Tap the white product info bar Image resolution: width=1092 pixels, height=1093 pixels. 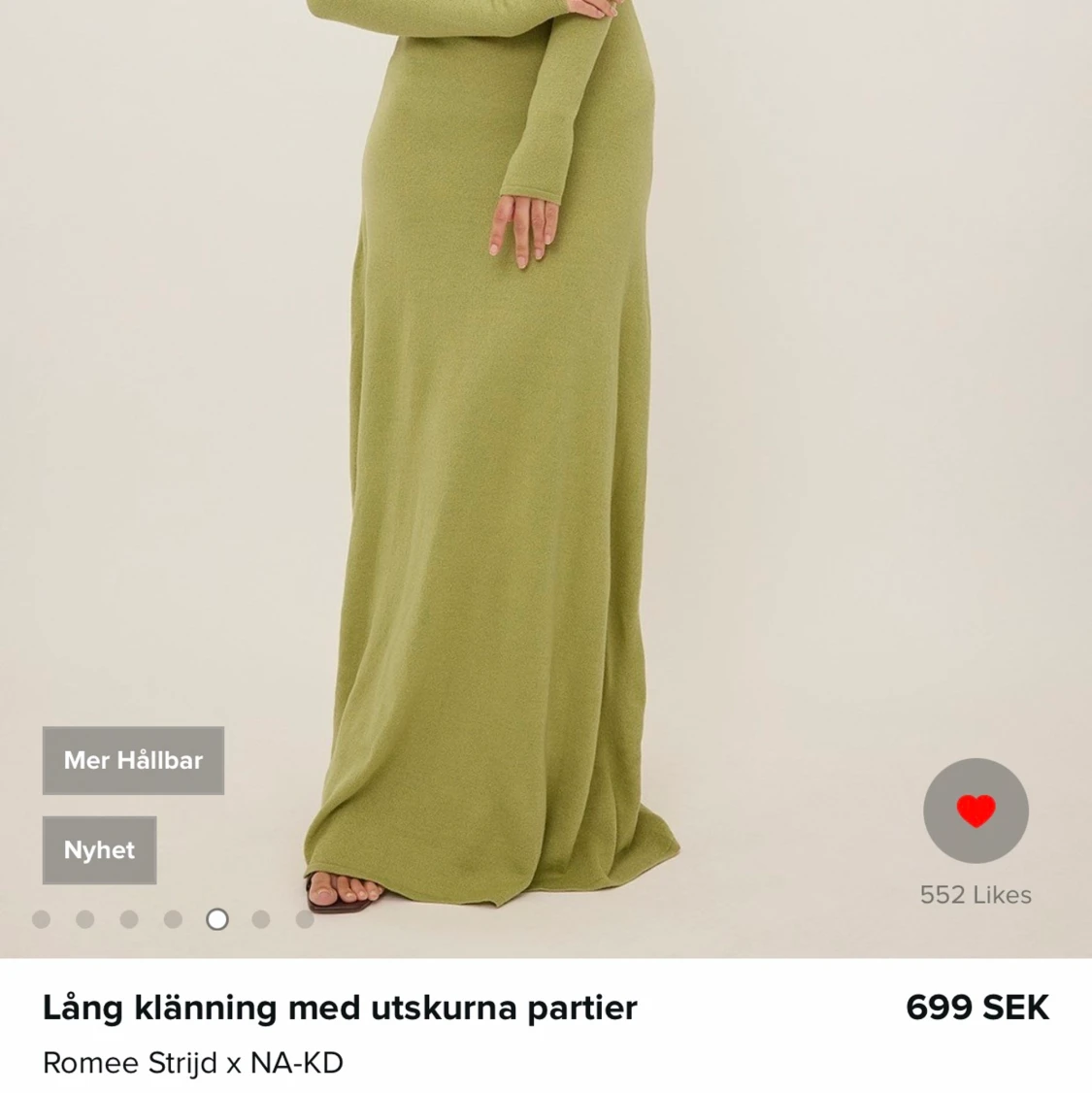[x=546, y=1029]
